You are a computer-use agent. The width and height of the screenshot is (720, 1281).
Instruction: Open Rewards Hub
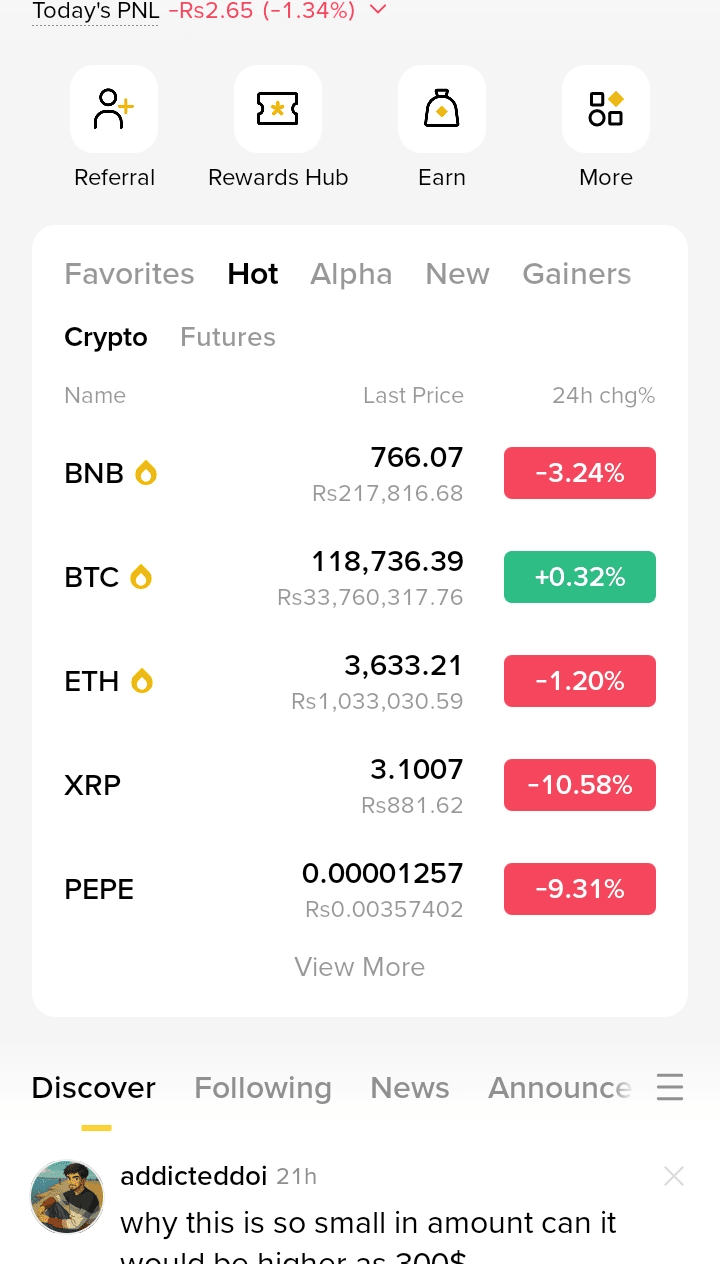(x=278, y=110)
